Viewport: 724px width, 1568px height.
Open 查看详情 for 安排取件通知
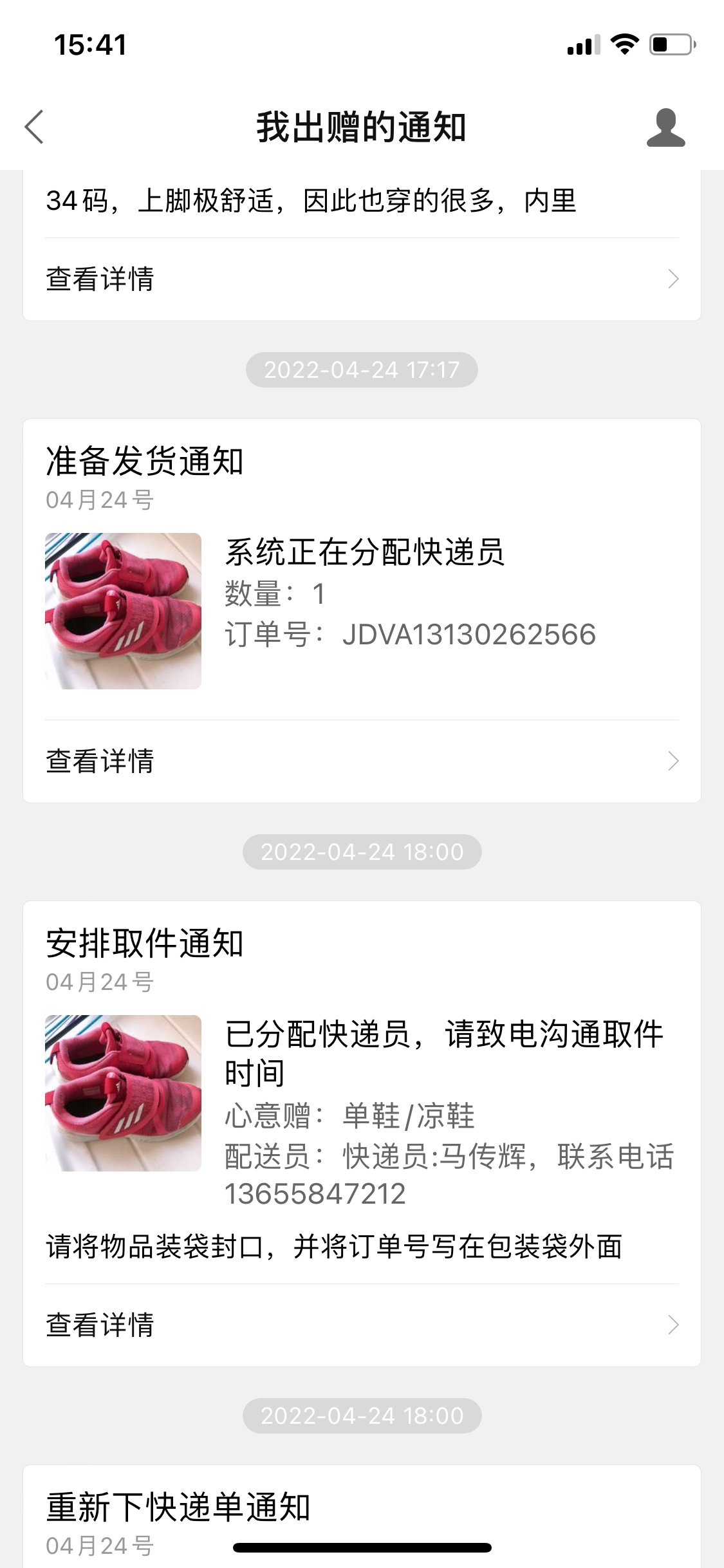point(360,1325)
